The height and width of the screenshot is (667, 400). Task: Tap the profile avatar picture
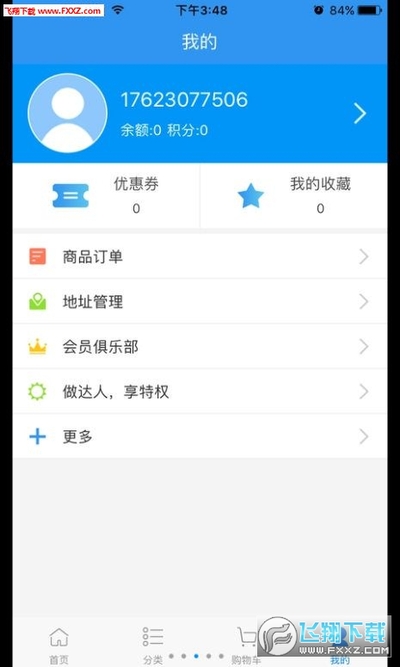click(x=67, y=113)
